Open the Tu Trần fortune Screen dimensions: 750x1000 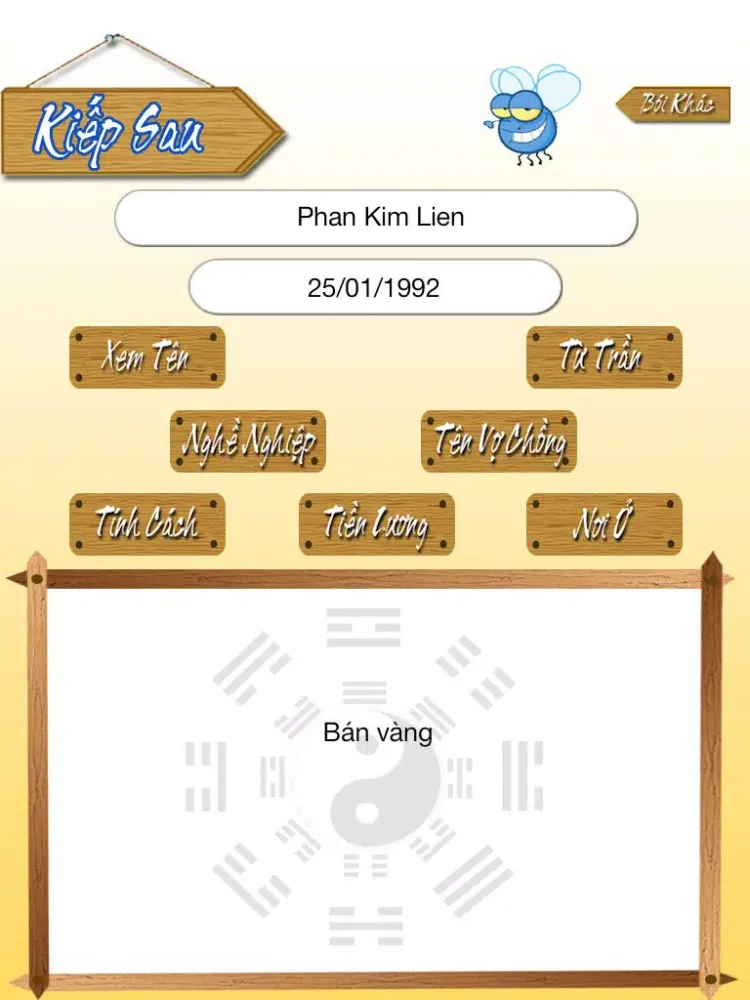603,357
